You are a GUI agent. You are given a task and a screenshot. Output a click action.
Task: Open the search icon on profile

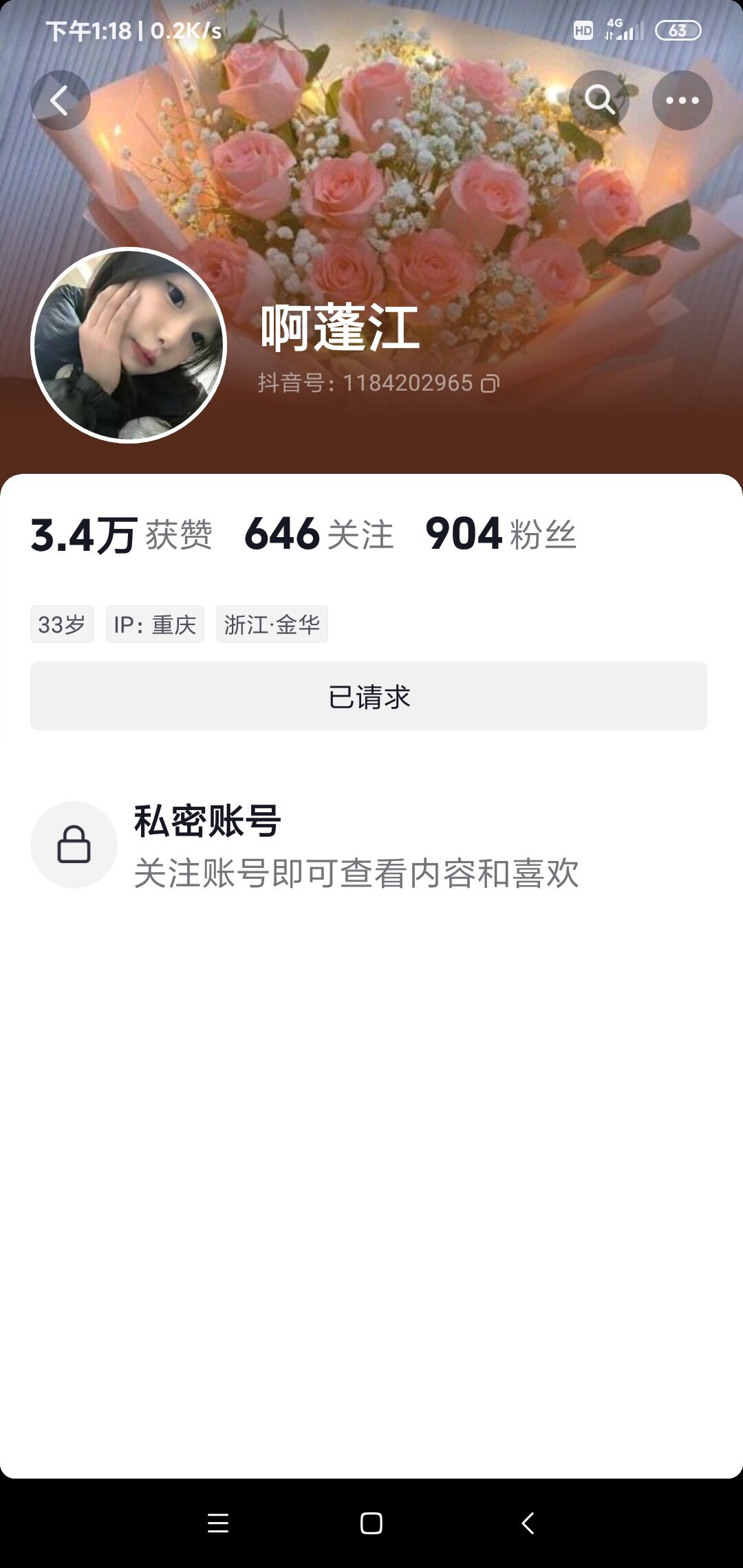[x=599, y=100]
